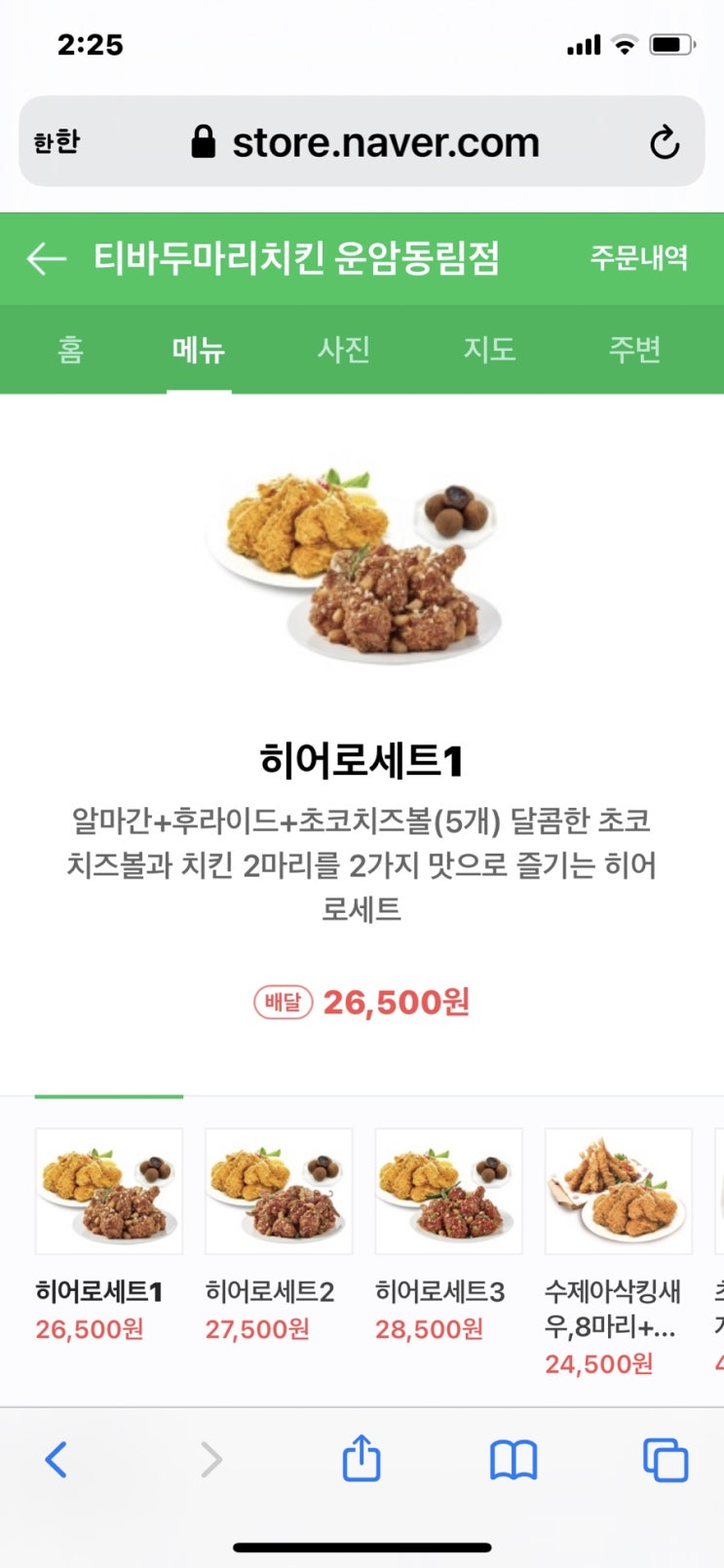Open the 한한 page settings button
This screenshot has width=724, height=1568.
click(57, 143)
